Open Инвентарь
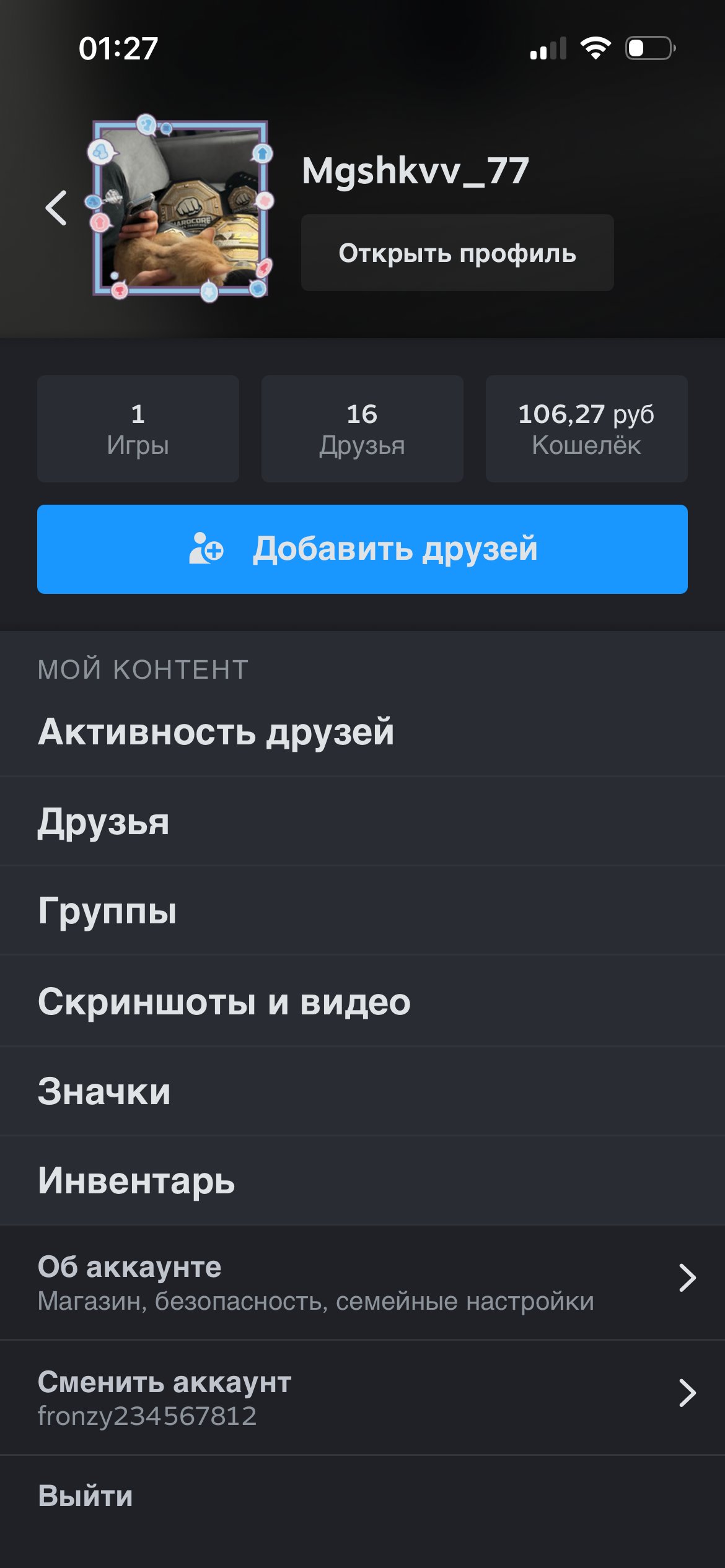This screenshot has height=1568, width=725. click(x=362, y=1180)
